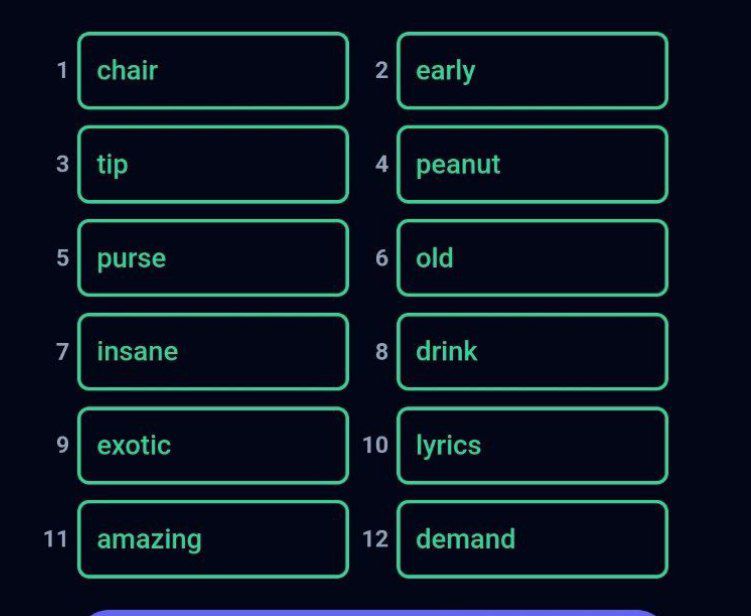Screen dimensions: 751x616
Task: Tap word field 9 containing exotic
Action: click(213, 445)
